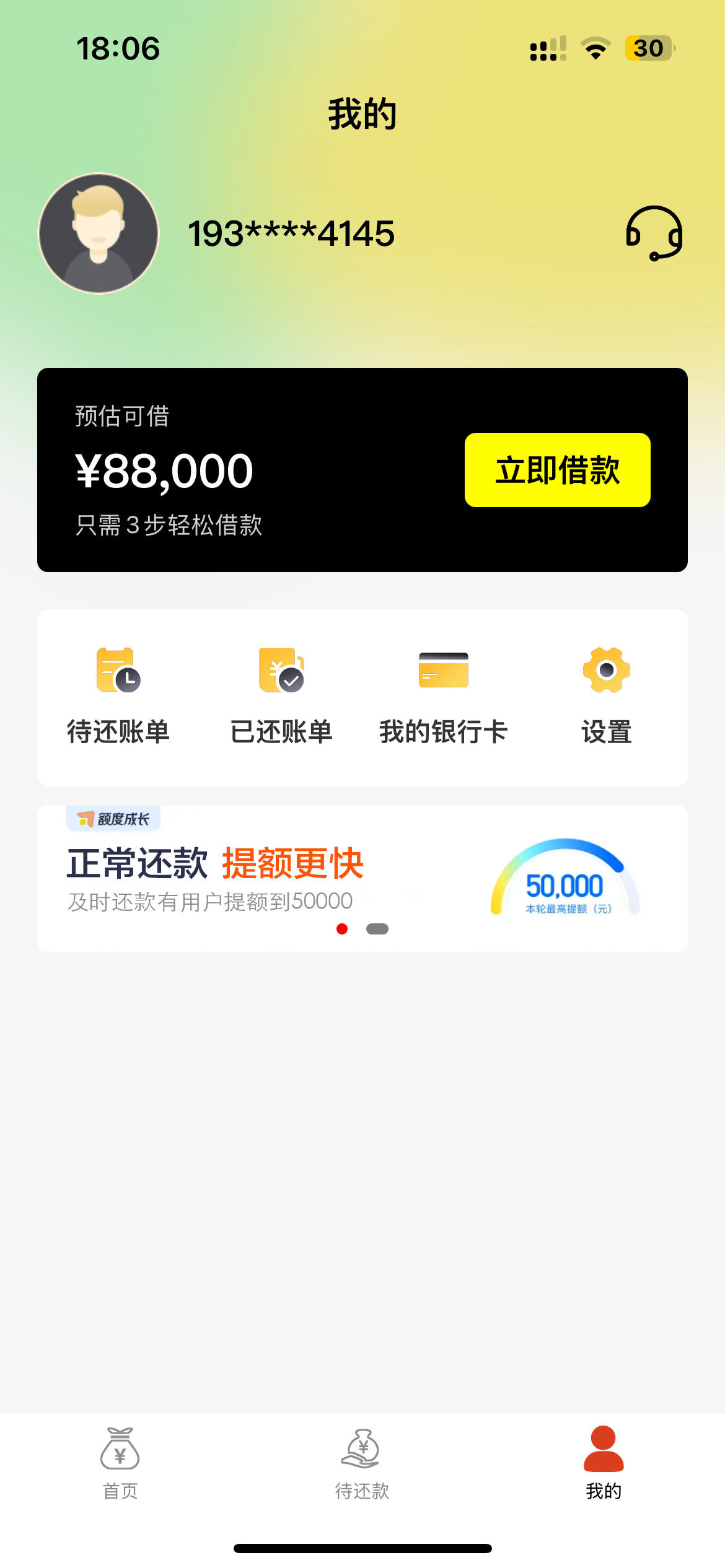
Task: Select the 我的 tab
Action: tap(604, 1464)
